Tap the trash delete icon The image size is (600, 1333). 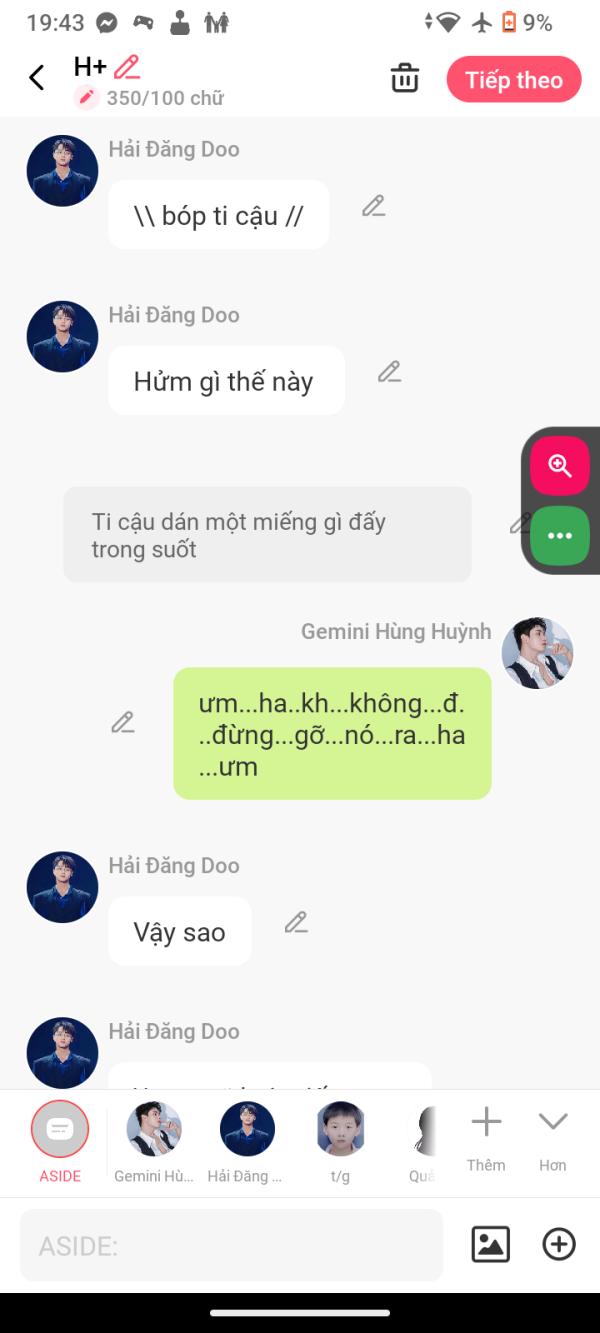[405, 78]
